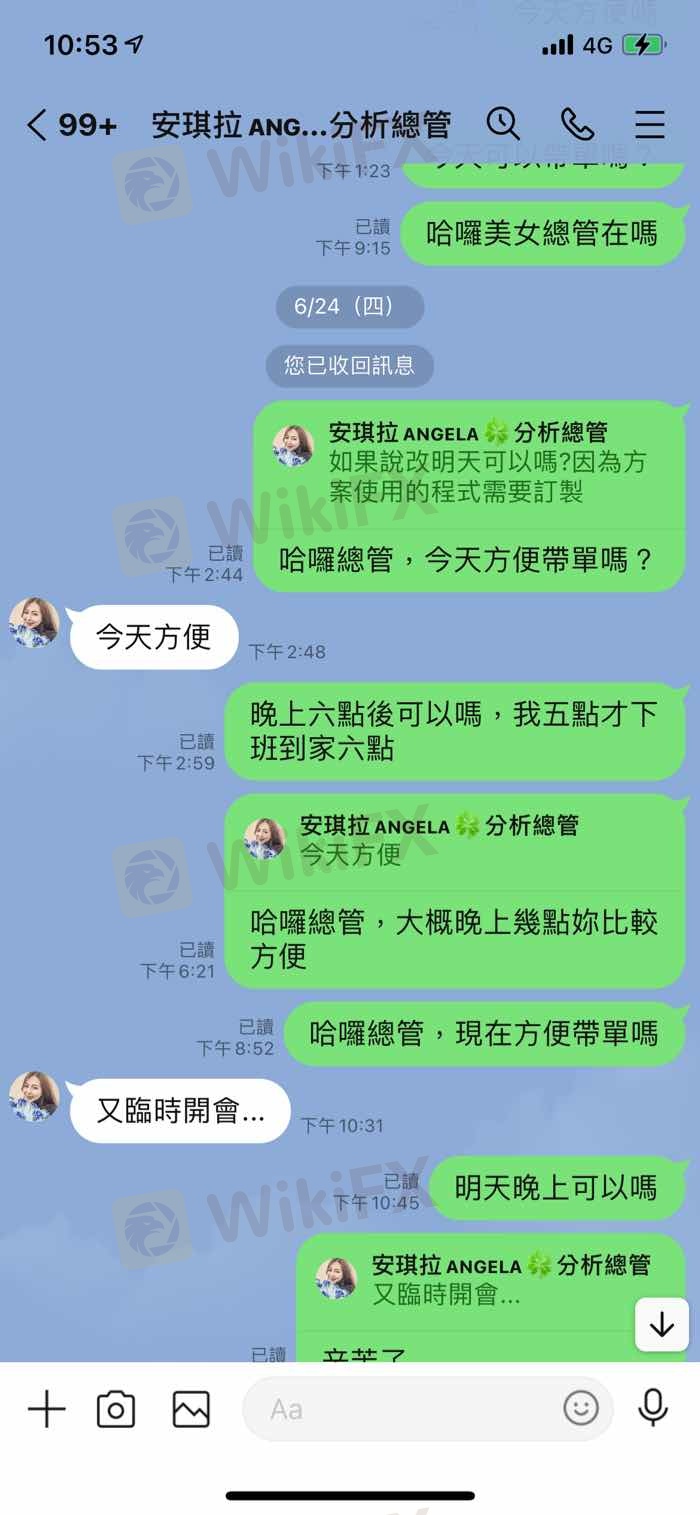Open the plus attachment menu
The width and height of the screenshot is (700, 1515).
coord(46,1410)
